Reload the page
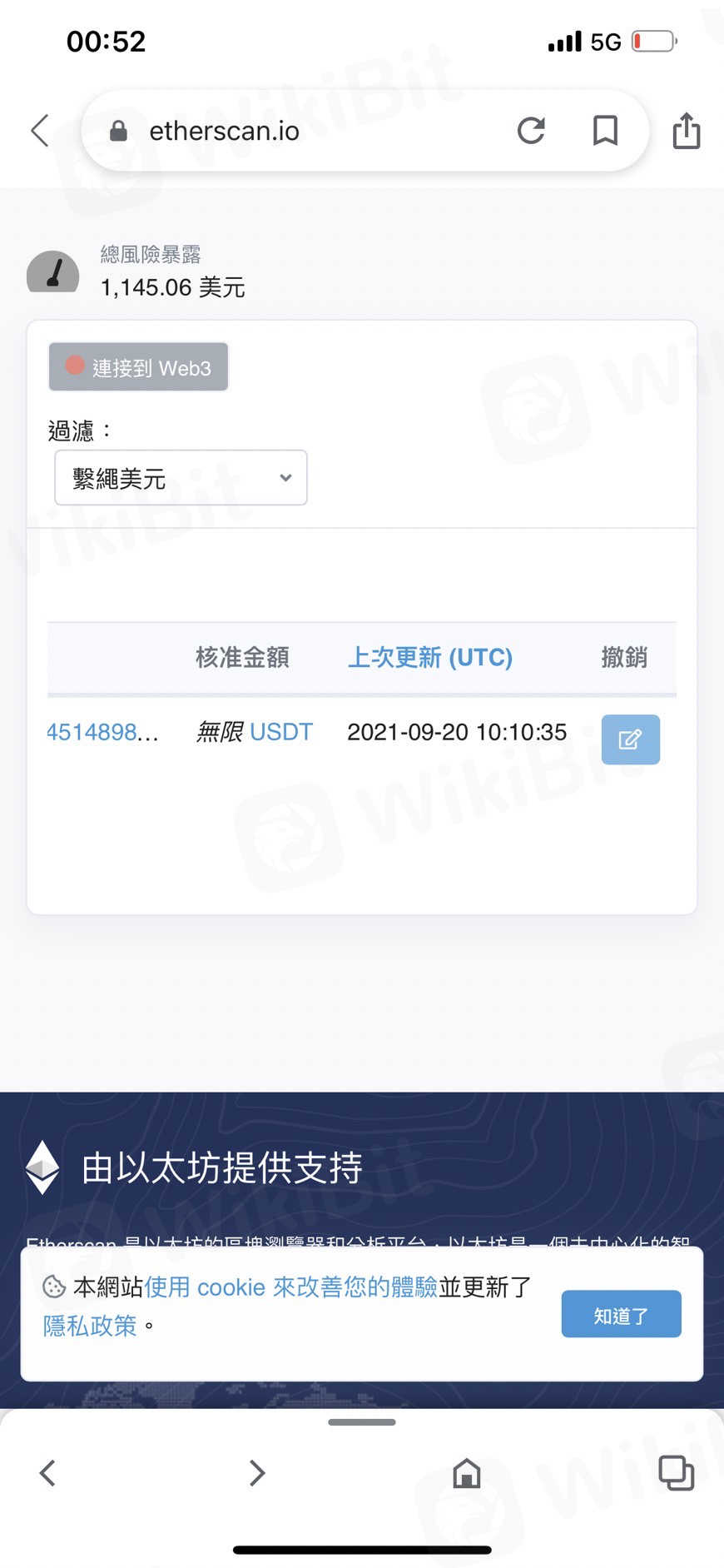The height and width of the screenshot is (1568, 724). 531,131
